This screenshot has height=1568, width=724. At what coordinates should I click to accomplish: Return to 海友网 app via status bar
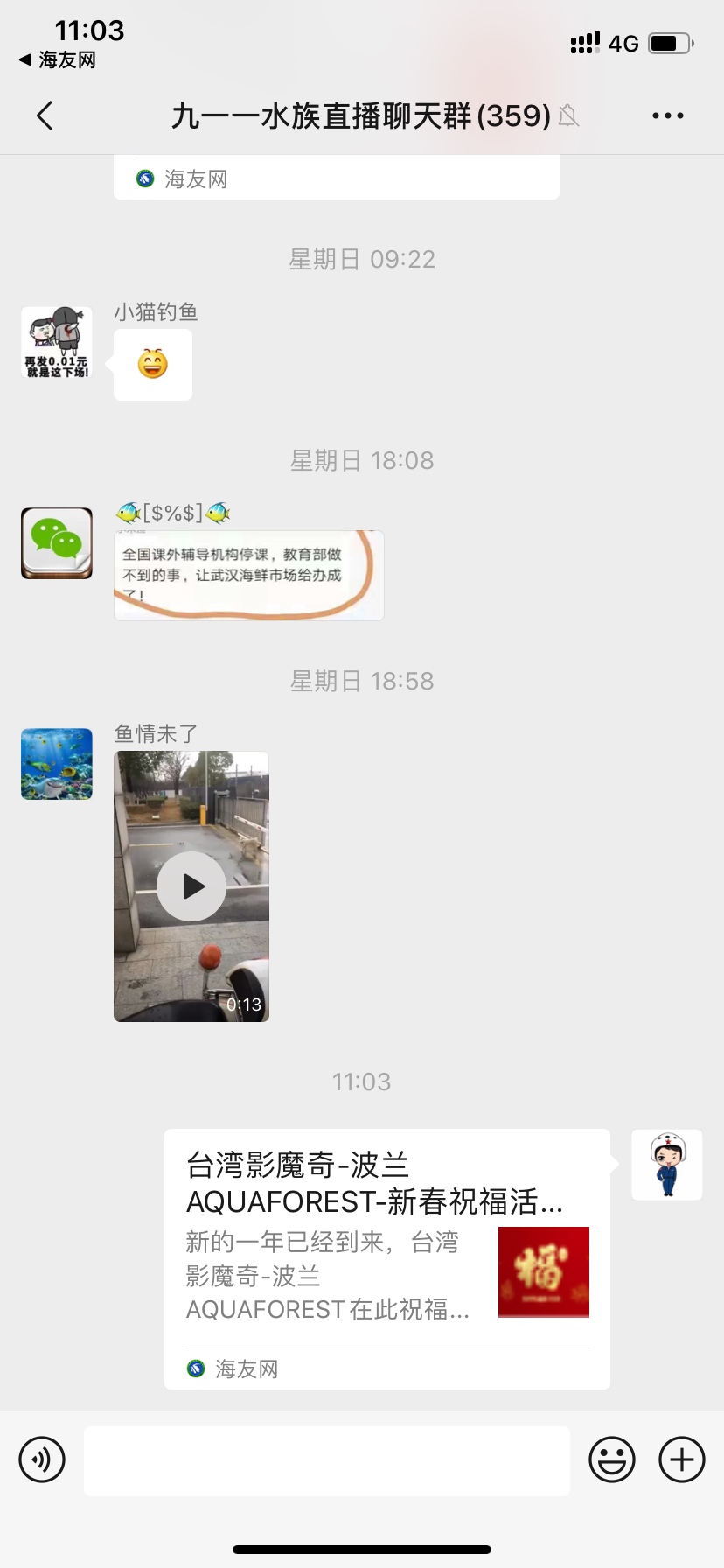click(x=58, y=60)
